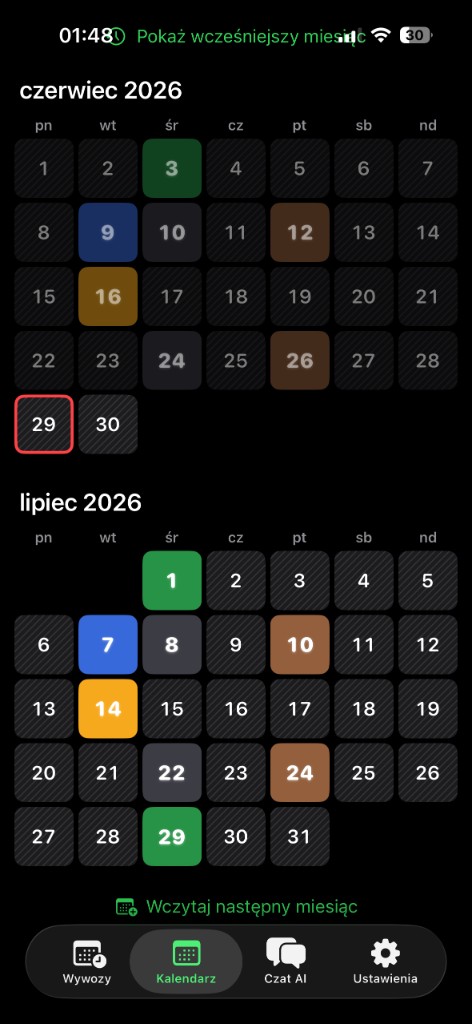Select June 29 outlined in red
Image resolution: width=472 pixels, height=1024 pixels.
pyautogui.click(x=44, y=424)
